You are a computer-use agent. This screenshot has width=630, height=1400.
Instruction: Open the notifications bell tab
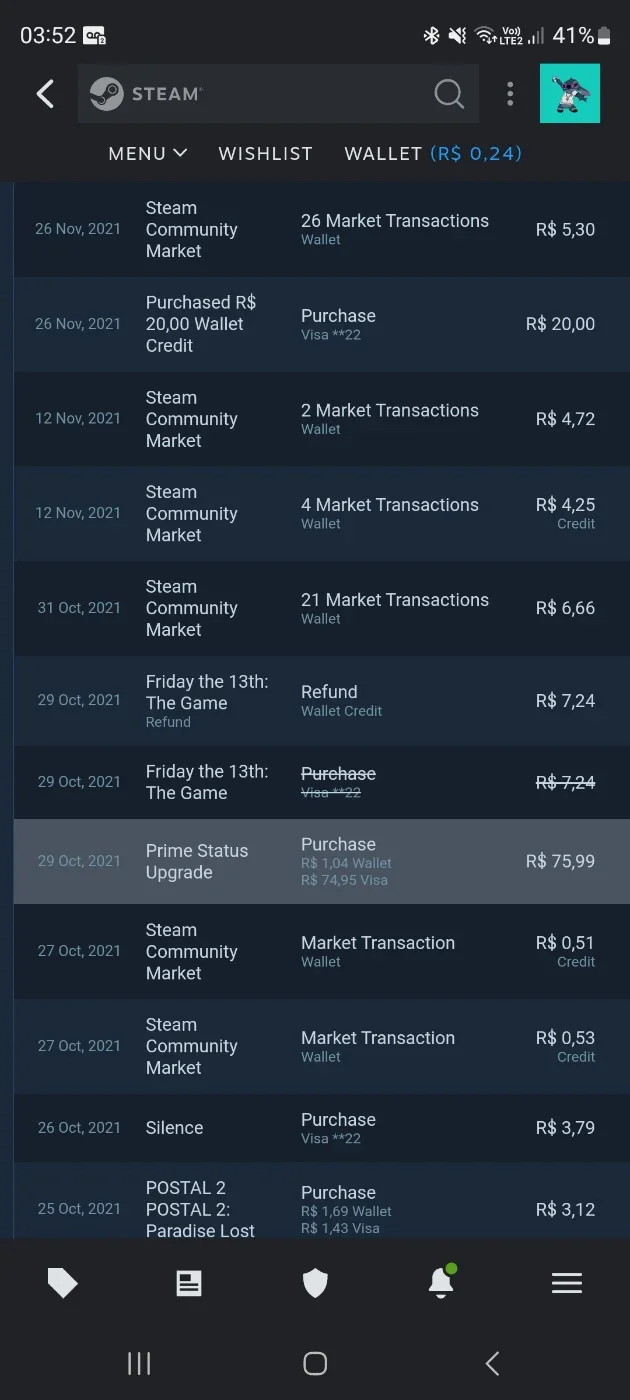(441, 1281)
